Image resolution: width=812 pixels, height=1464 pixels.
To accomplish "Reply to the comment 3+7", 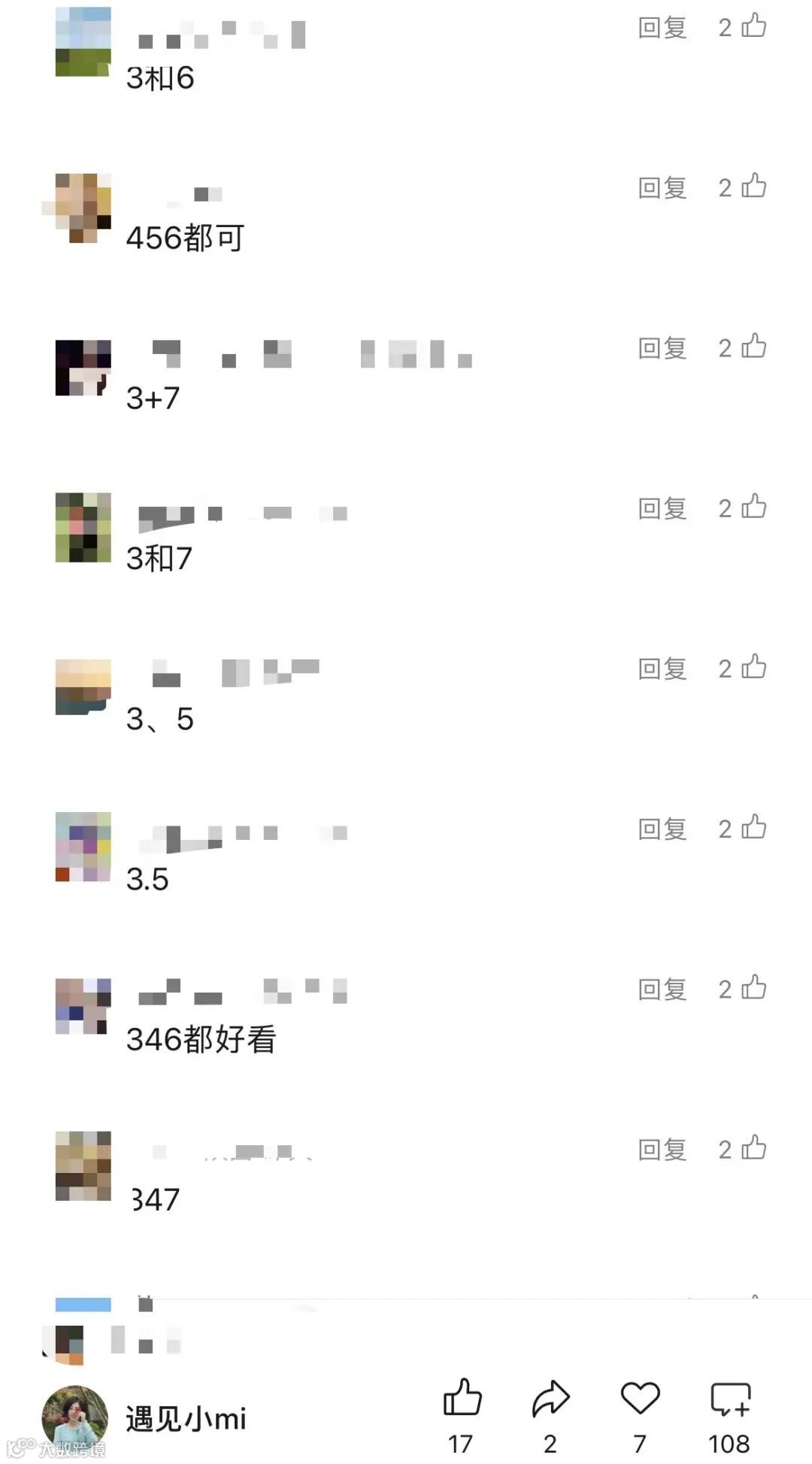I will [662, 349].
